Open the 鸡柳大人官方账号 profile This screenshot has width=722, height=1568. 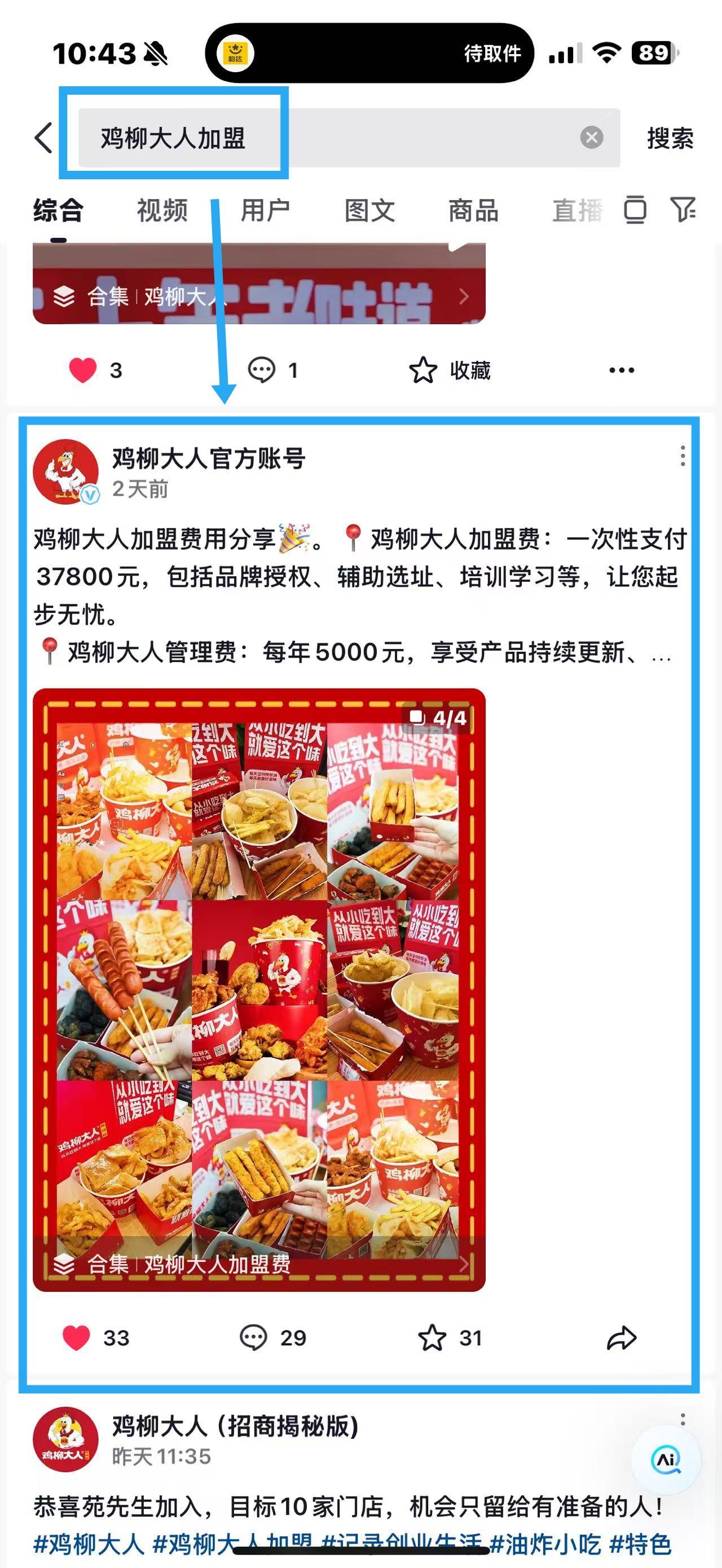(207, 458)
